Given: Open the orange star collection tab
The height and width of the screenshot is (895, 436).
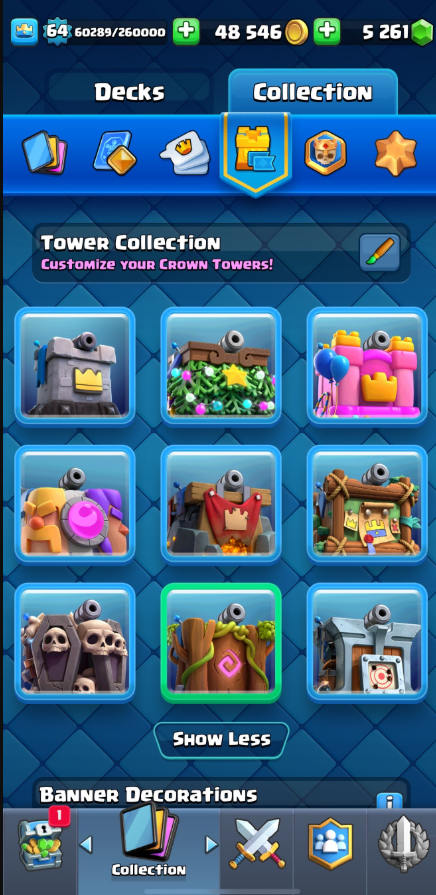Looking at the screenshot, I should coord(395,153).
